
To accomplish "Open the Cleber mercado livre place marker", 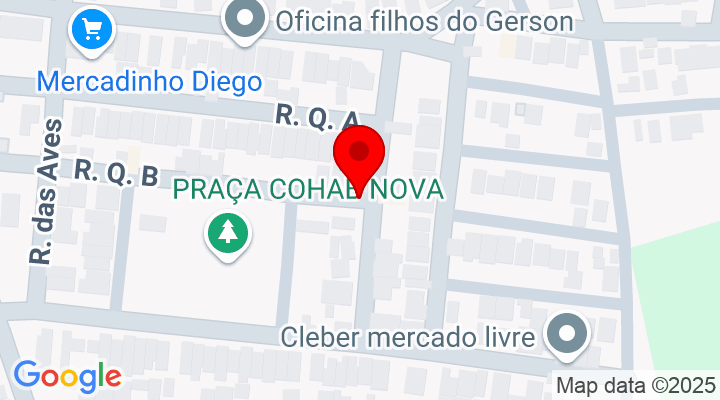I will tap(569, 335).
